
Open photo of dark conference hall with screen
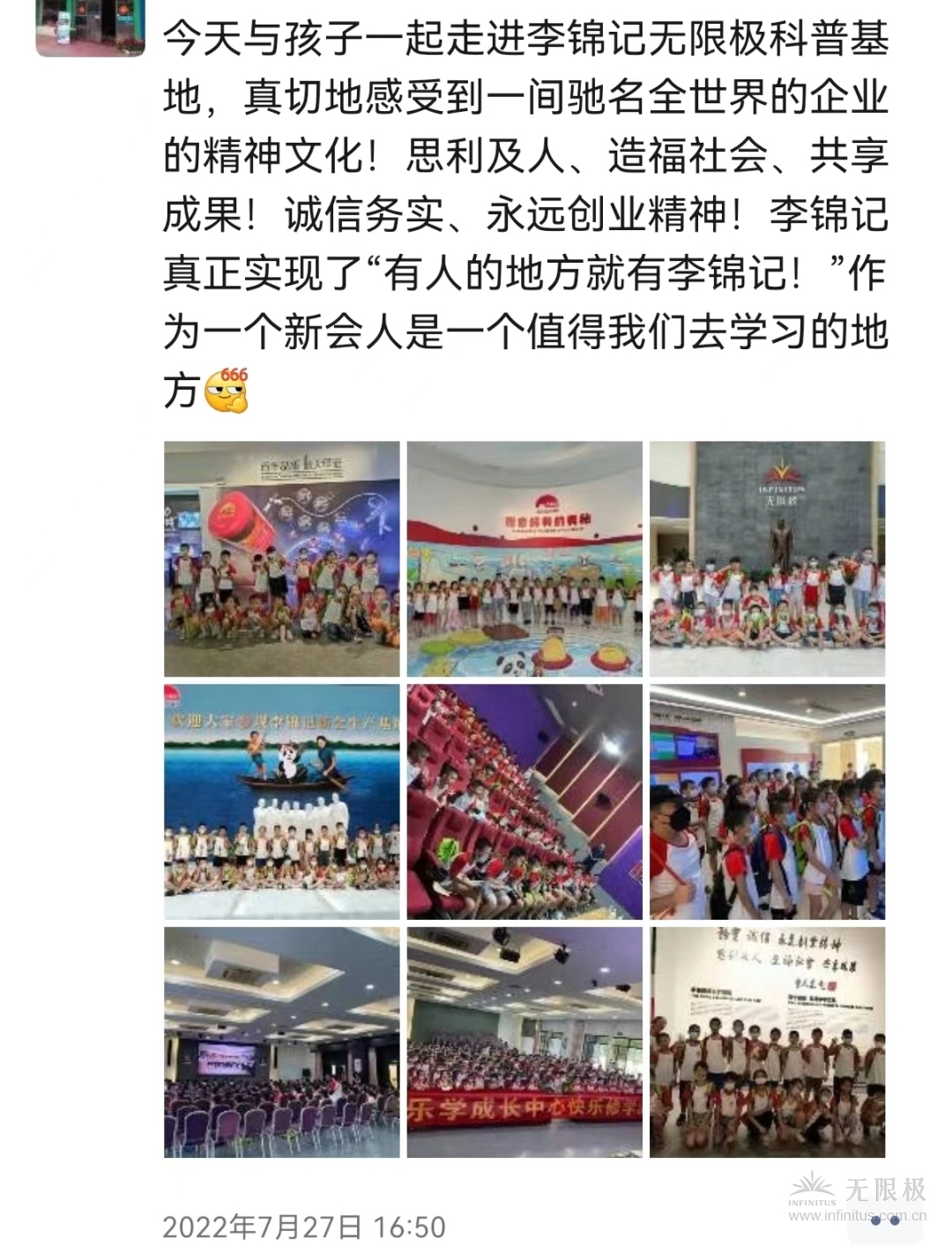[x=281, y=1042]
